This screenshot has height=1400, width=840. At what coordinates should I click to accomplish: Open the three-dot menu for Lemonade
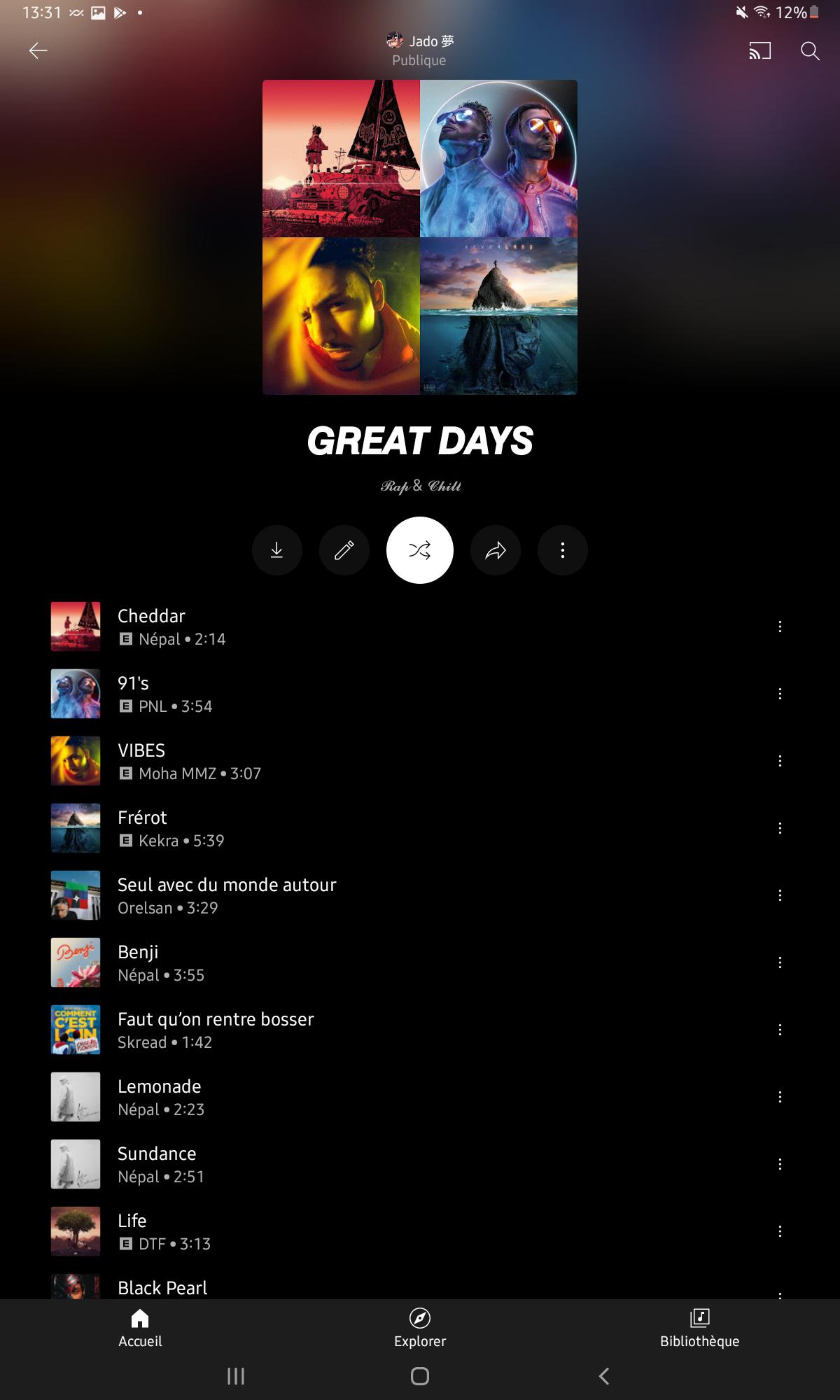pos(780,1097)
